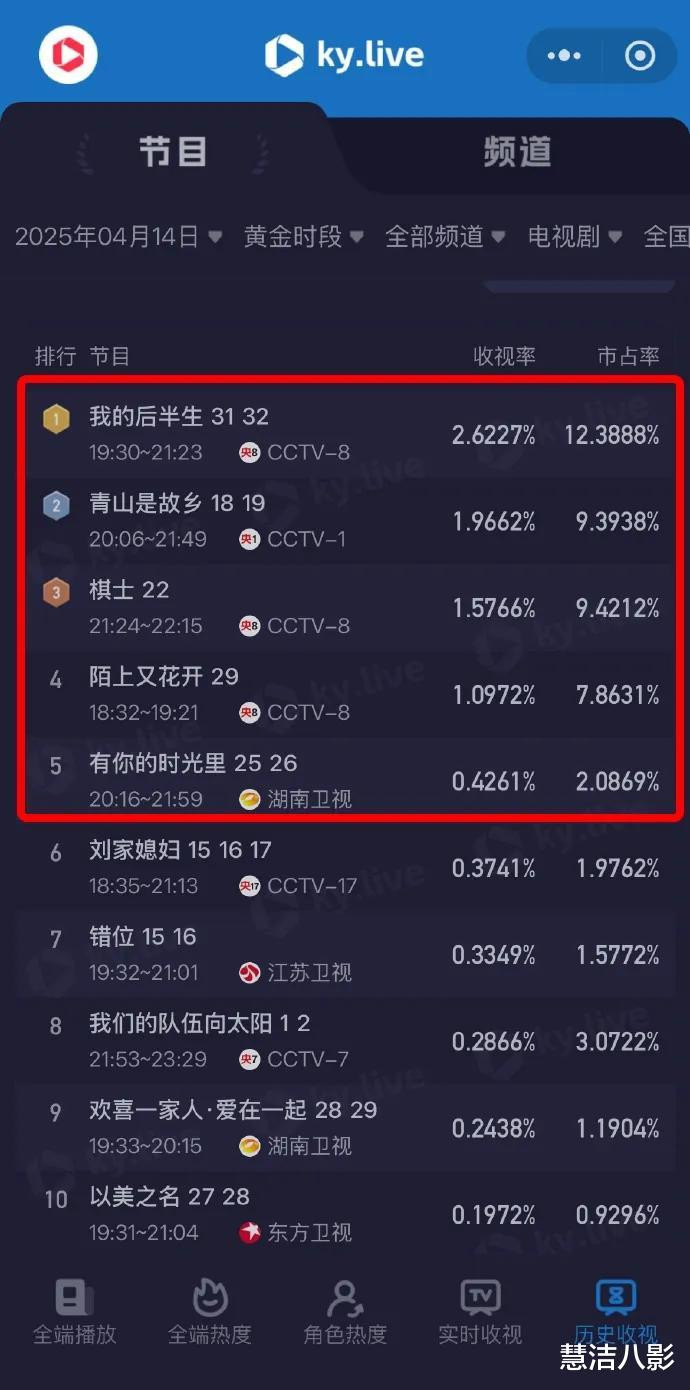Switch to 全端热度 bottom tab
The width and height of the screenshot is (690, 1390).
click(x=210, y=1313)
